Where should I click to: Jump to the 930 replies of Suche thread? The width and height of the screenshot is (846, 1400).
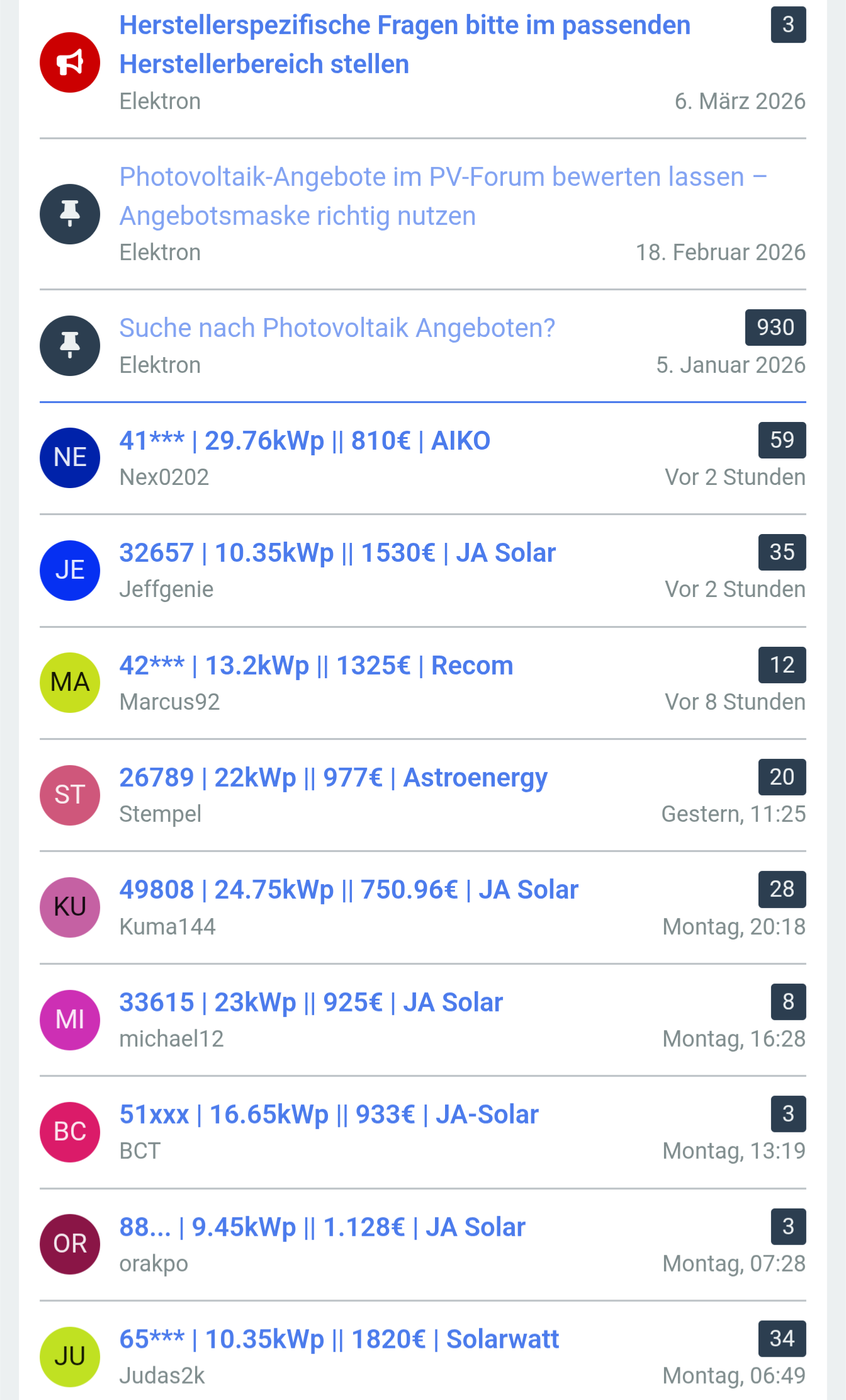pos(775,327)
